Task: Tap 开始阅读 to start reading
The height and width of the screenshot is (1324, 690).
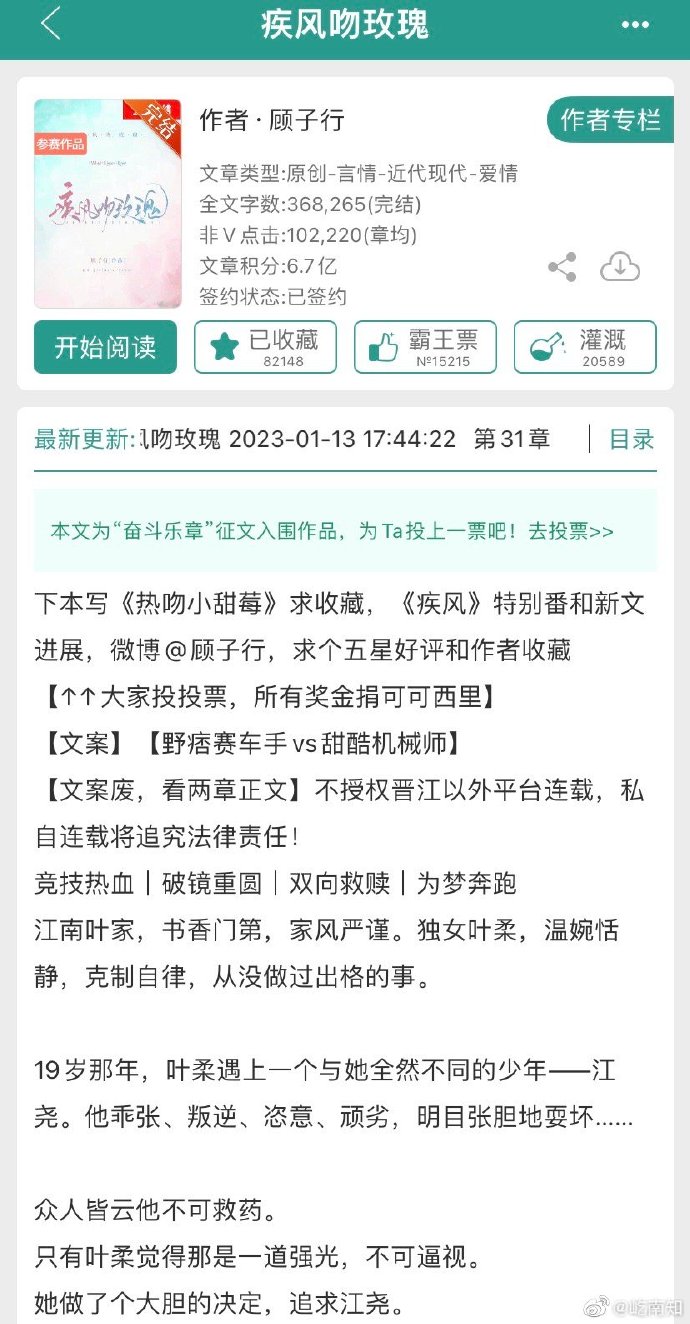Action: [105, 347]
